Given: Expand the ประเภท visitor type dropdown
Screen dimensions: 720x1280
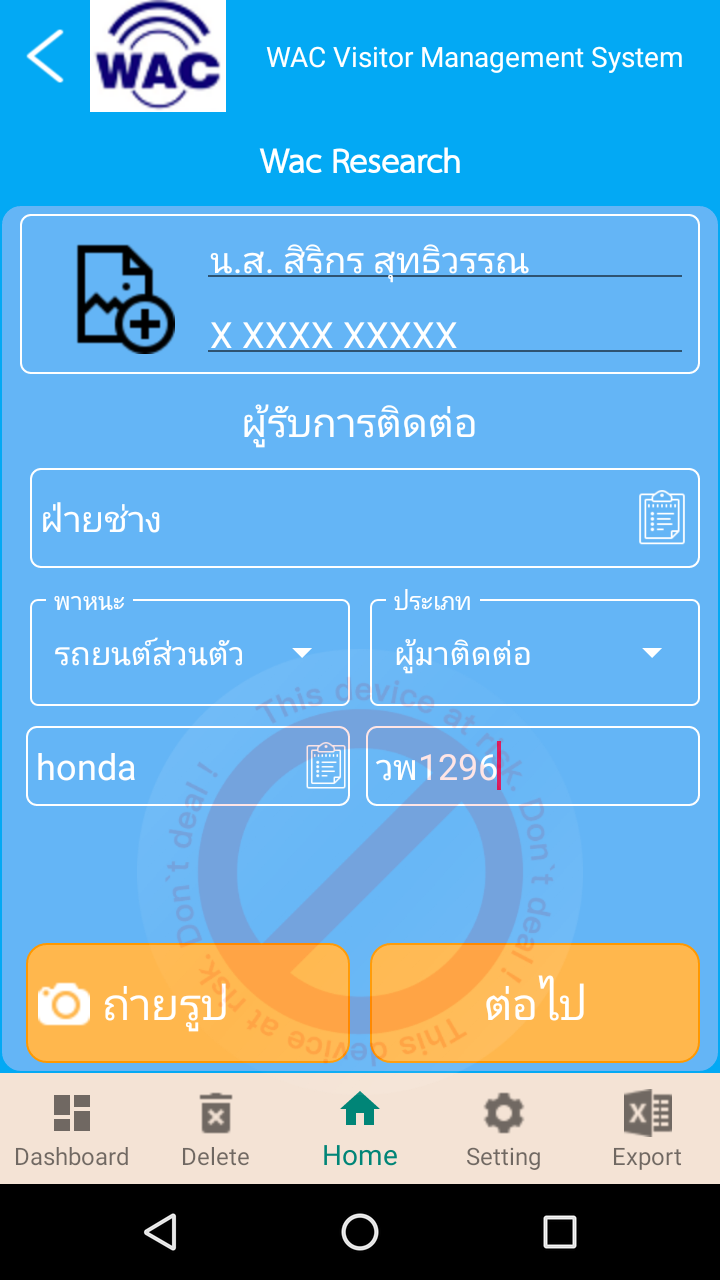Looking at the screenshot, I should coord(534,654).
